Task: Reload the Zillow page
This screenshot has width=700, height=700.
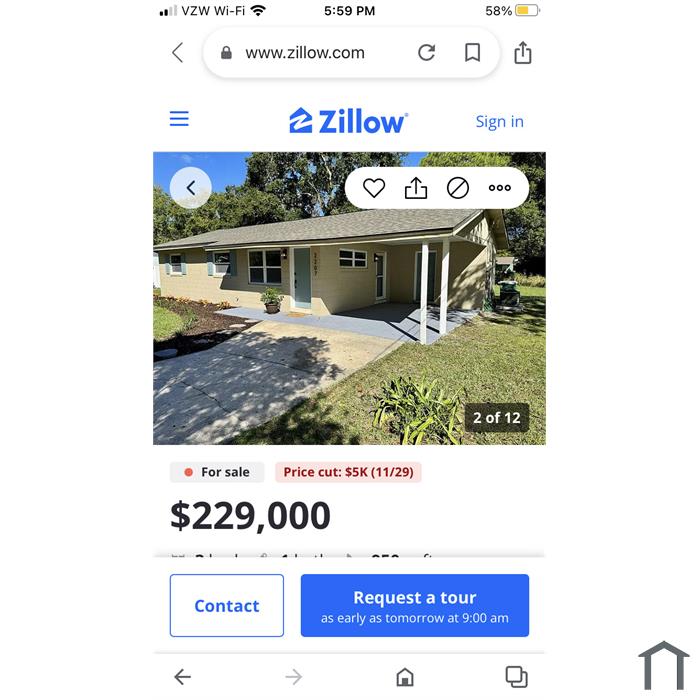Action: point(427,53)
